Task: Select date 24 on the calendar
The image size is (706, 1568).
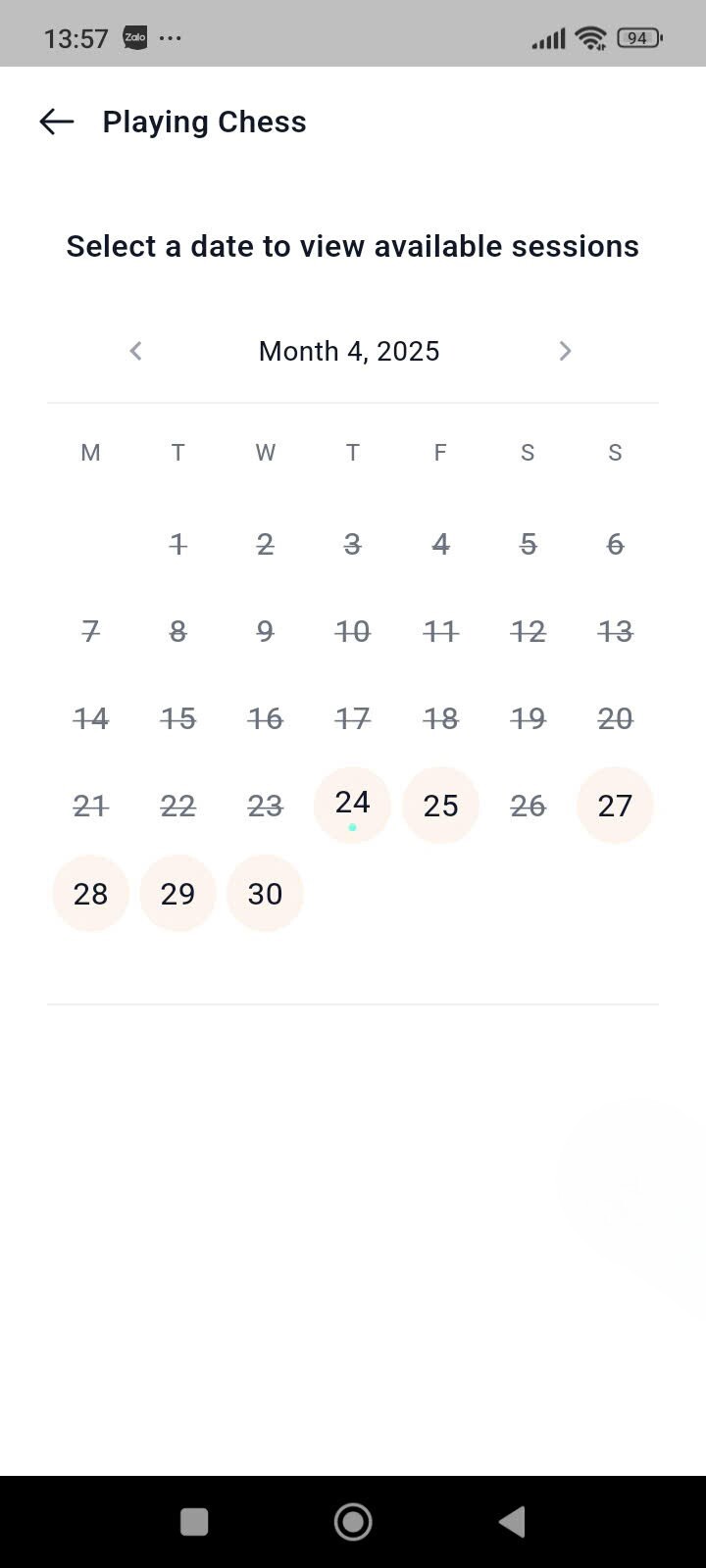Action: point(352,806)
